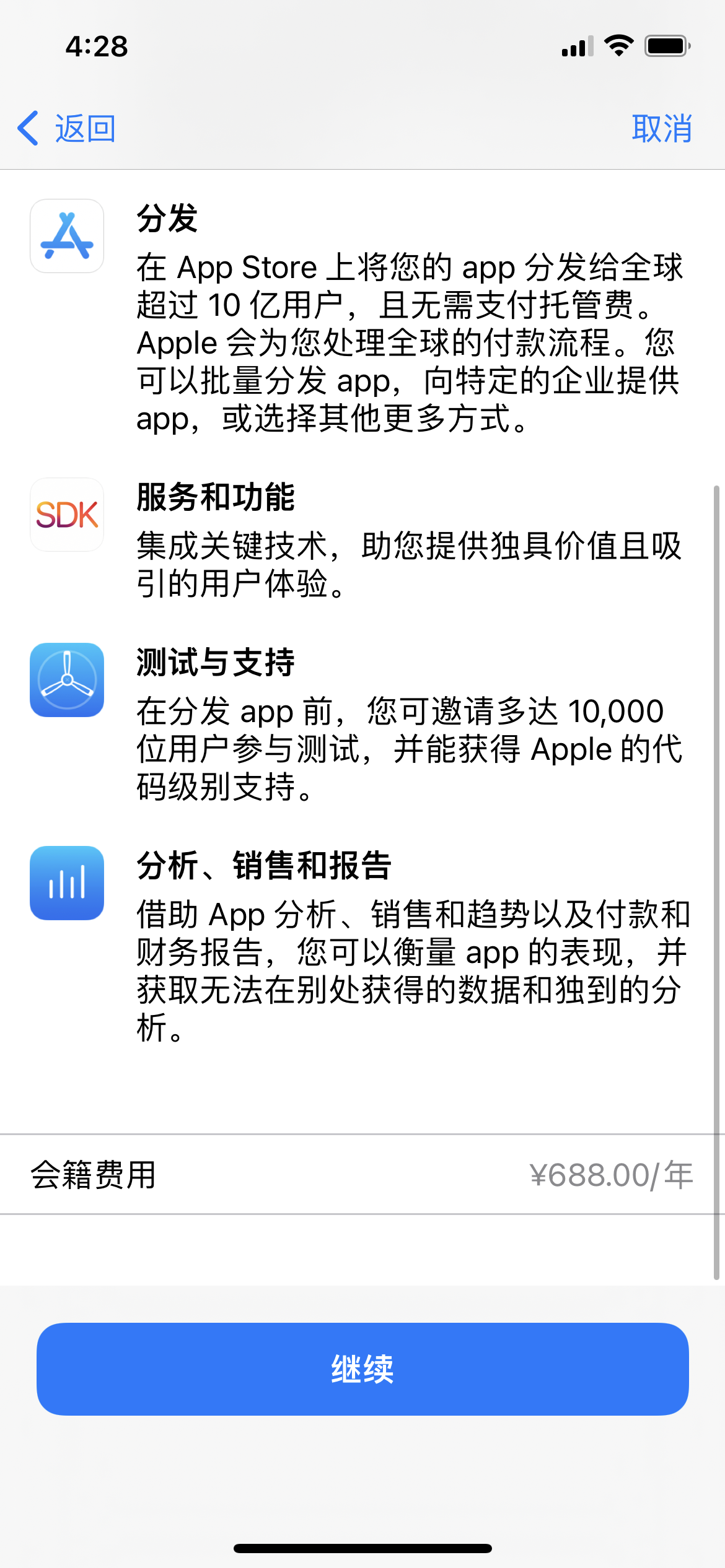Continue with the 继续 button
This screenshot has width=725, height=1568.
point(362,1369)
